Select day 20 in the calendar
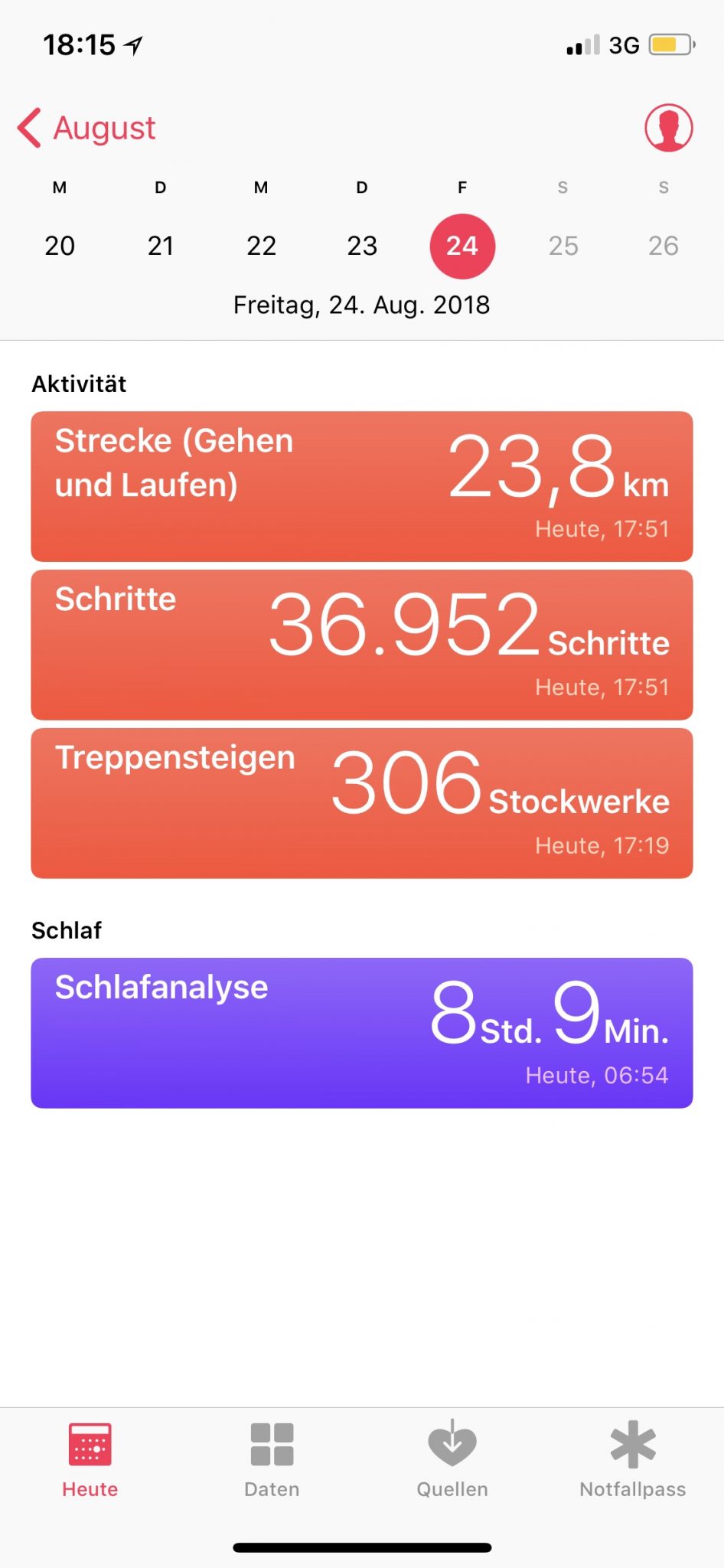This screenshot has width=724, height=1568. coord(60,246)
